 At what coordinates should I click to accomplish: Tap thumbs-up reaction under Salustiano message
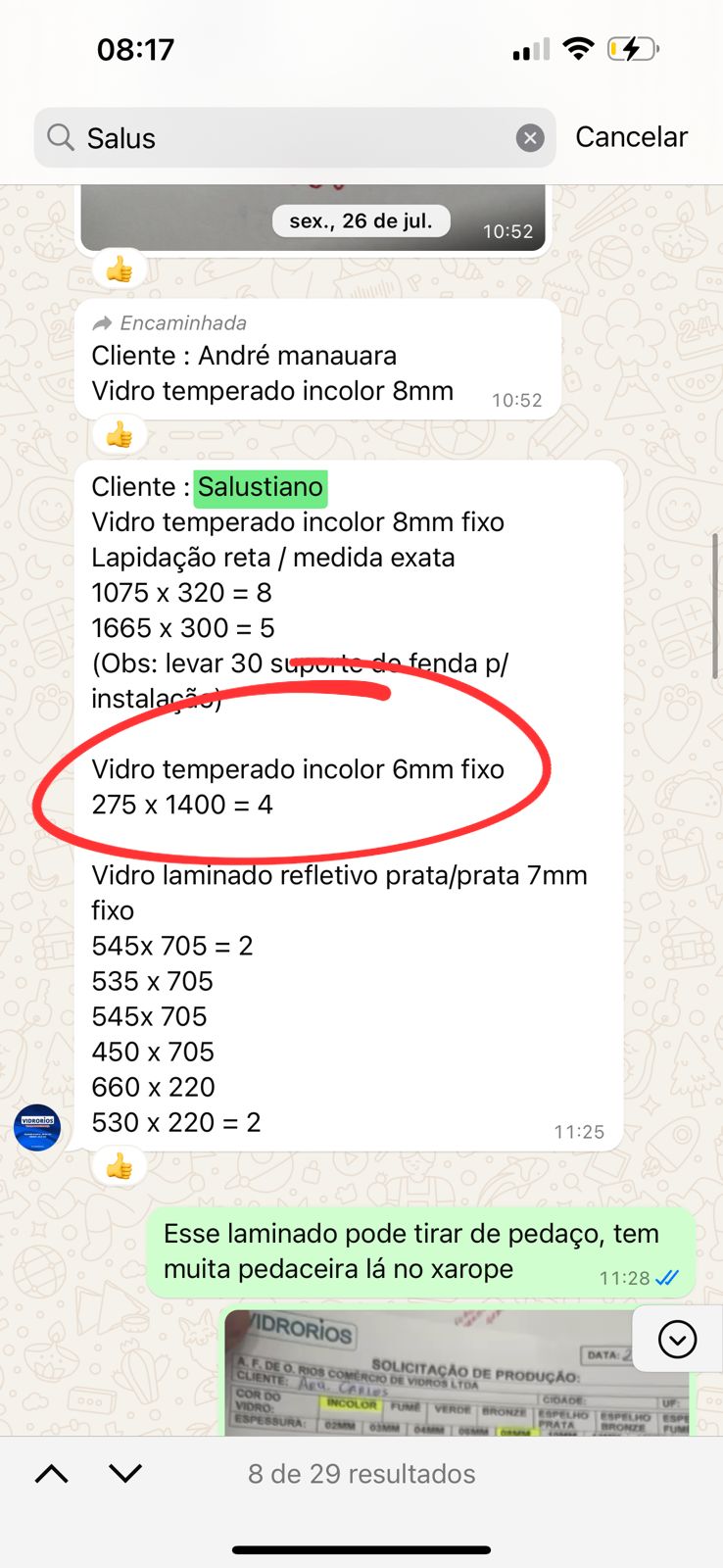120,1166
